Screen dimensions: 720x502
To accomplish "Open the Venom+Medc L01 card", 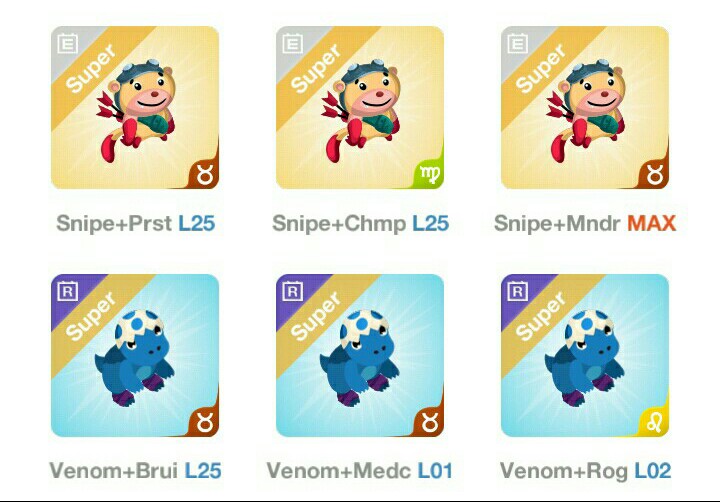I will 360,356.
